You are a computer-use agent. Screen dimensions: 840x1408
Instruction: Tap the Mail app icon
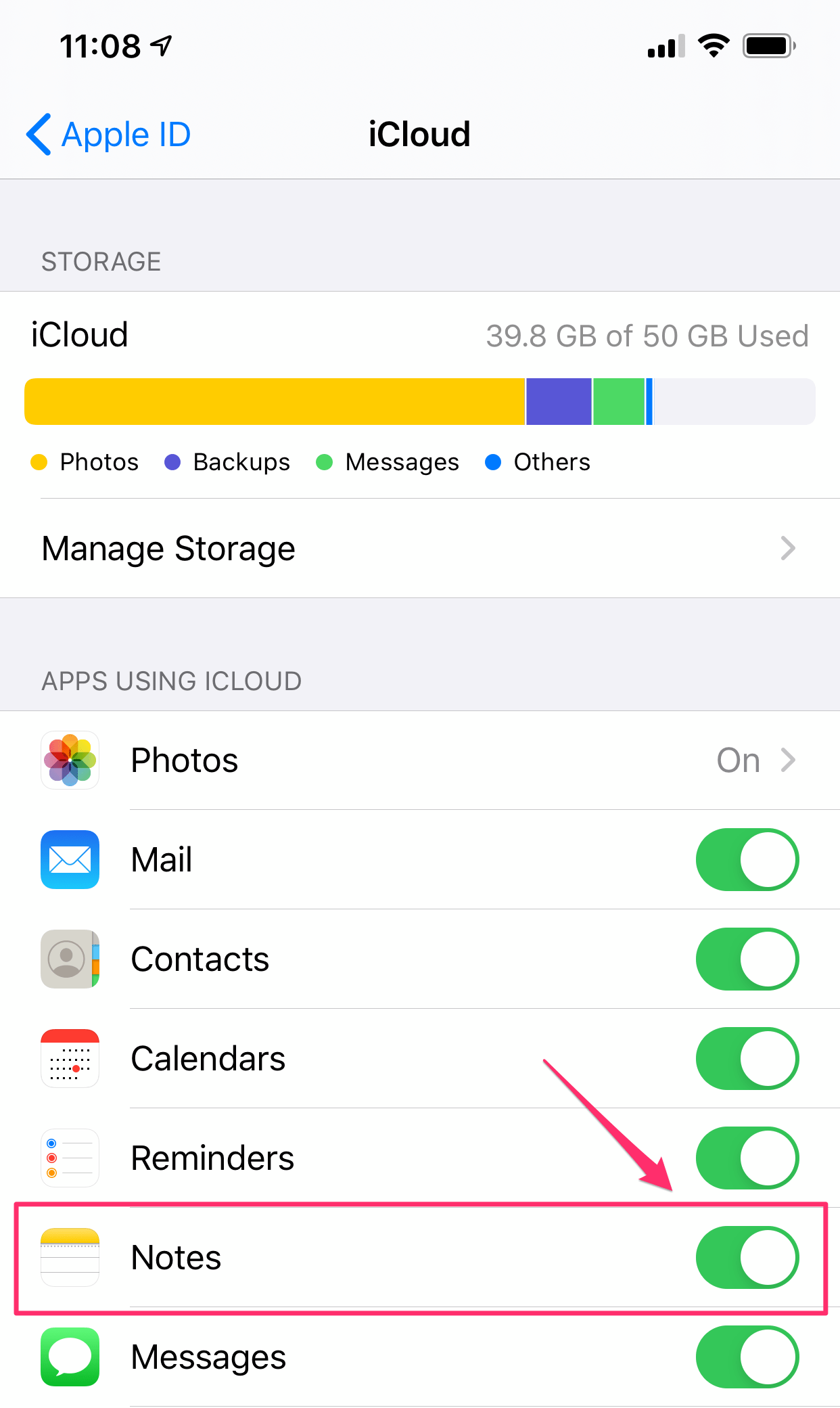tap(70, 859)
